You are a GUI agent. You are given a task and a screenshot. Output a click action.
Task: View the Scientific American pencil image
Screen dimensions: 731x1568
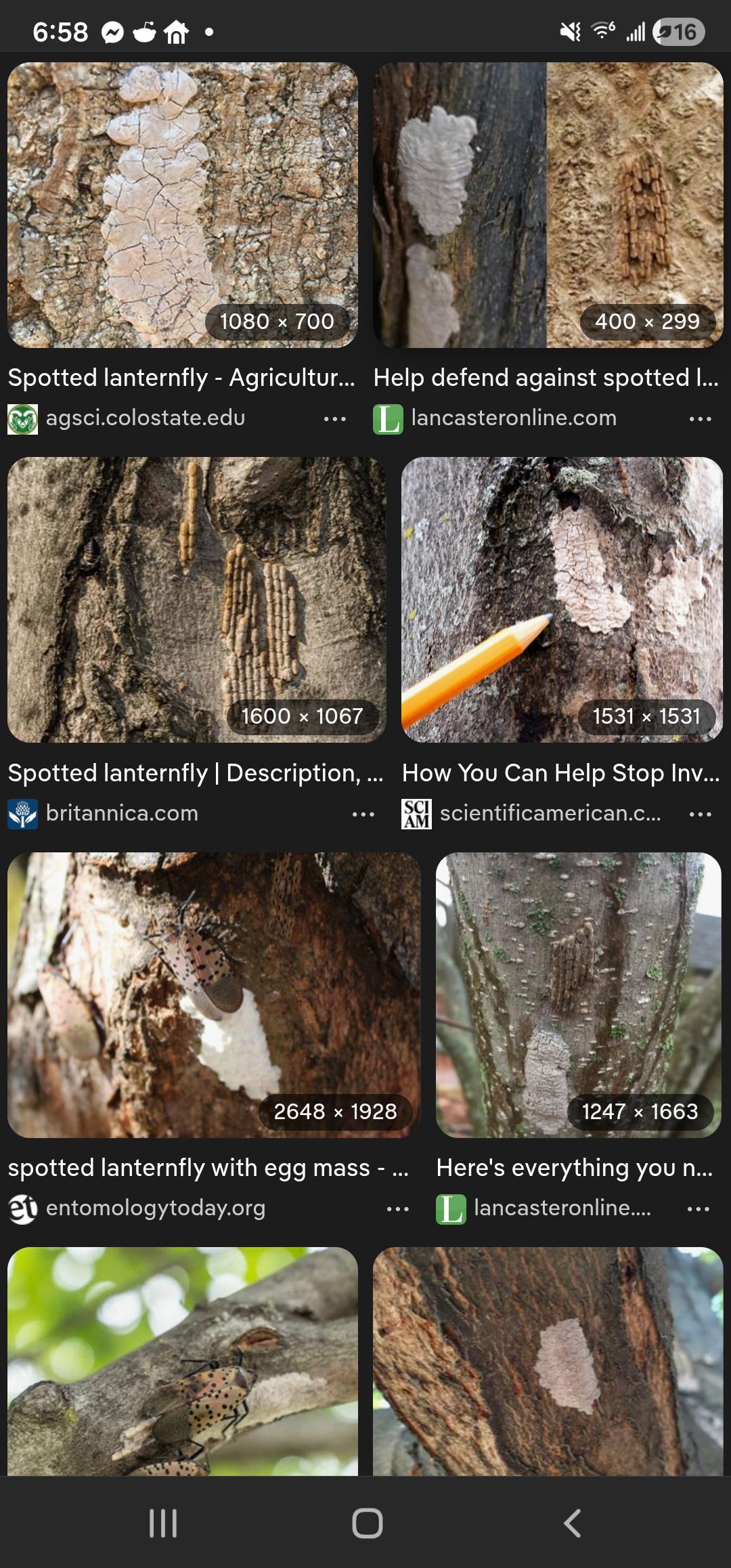[562, 599]
